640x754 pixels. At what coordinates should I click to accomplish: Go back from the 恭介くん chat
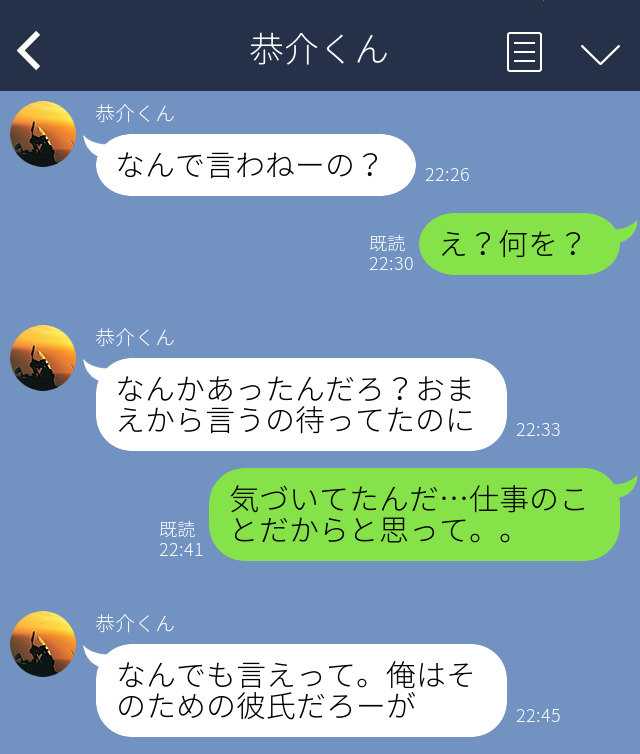(x=29, y=50)
